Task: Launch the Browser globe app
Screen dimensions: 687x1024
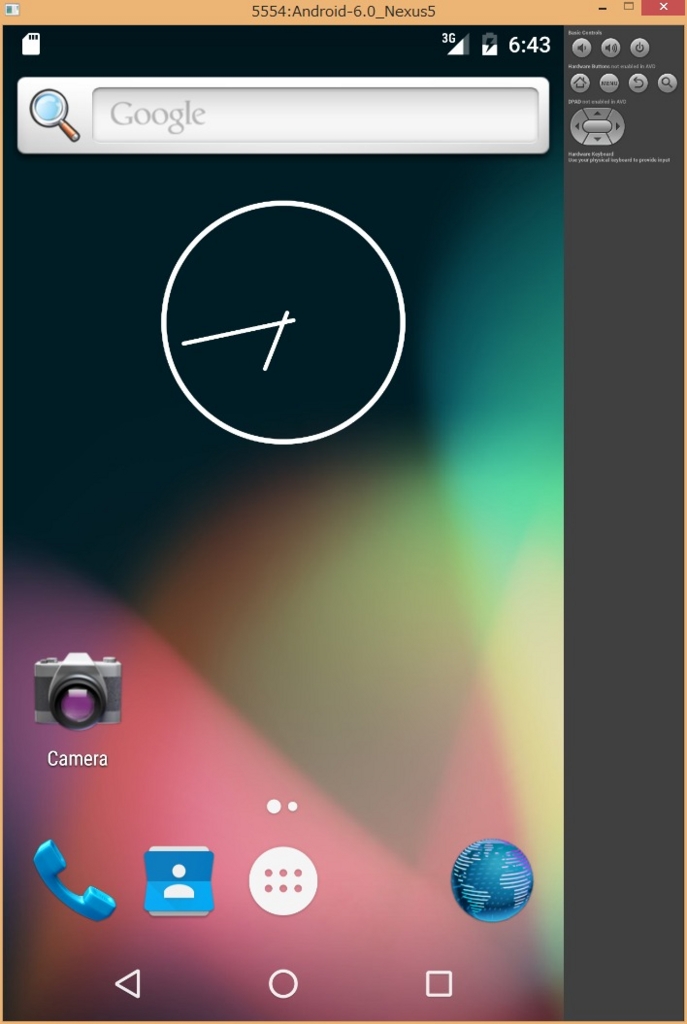Action: tap(491, 880)
